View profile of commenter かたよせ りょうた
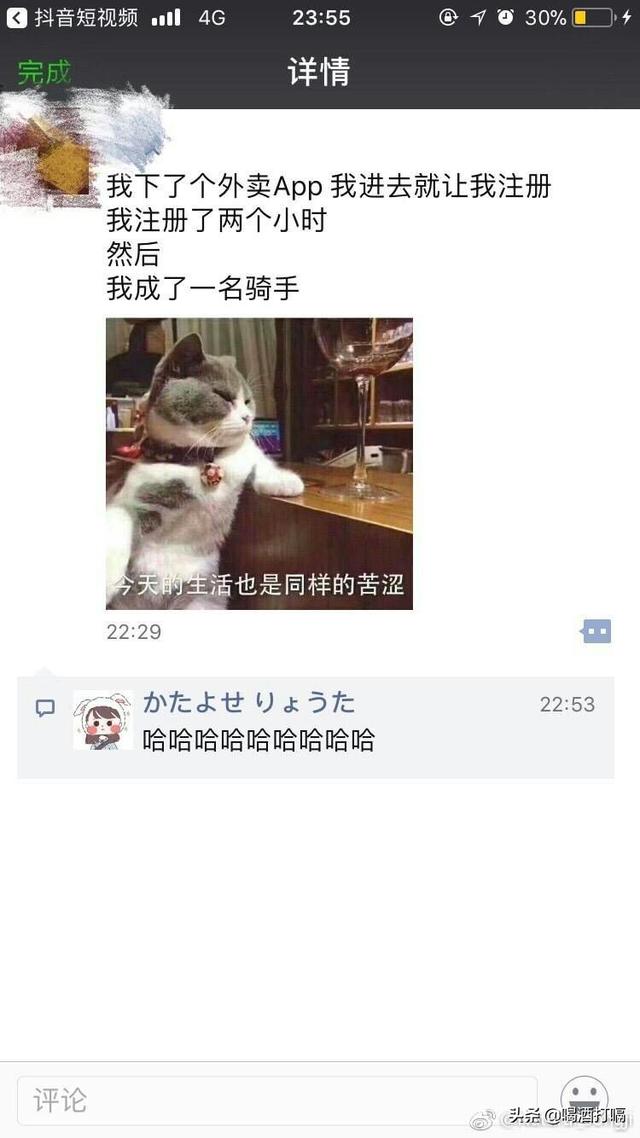Viewport: 640px width, 1138px height. tap(102, 719)
